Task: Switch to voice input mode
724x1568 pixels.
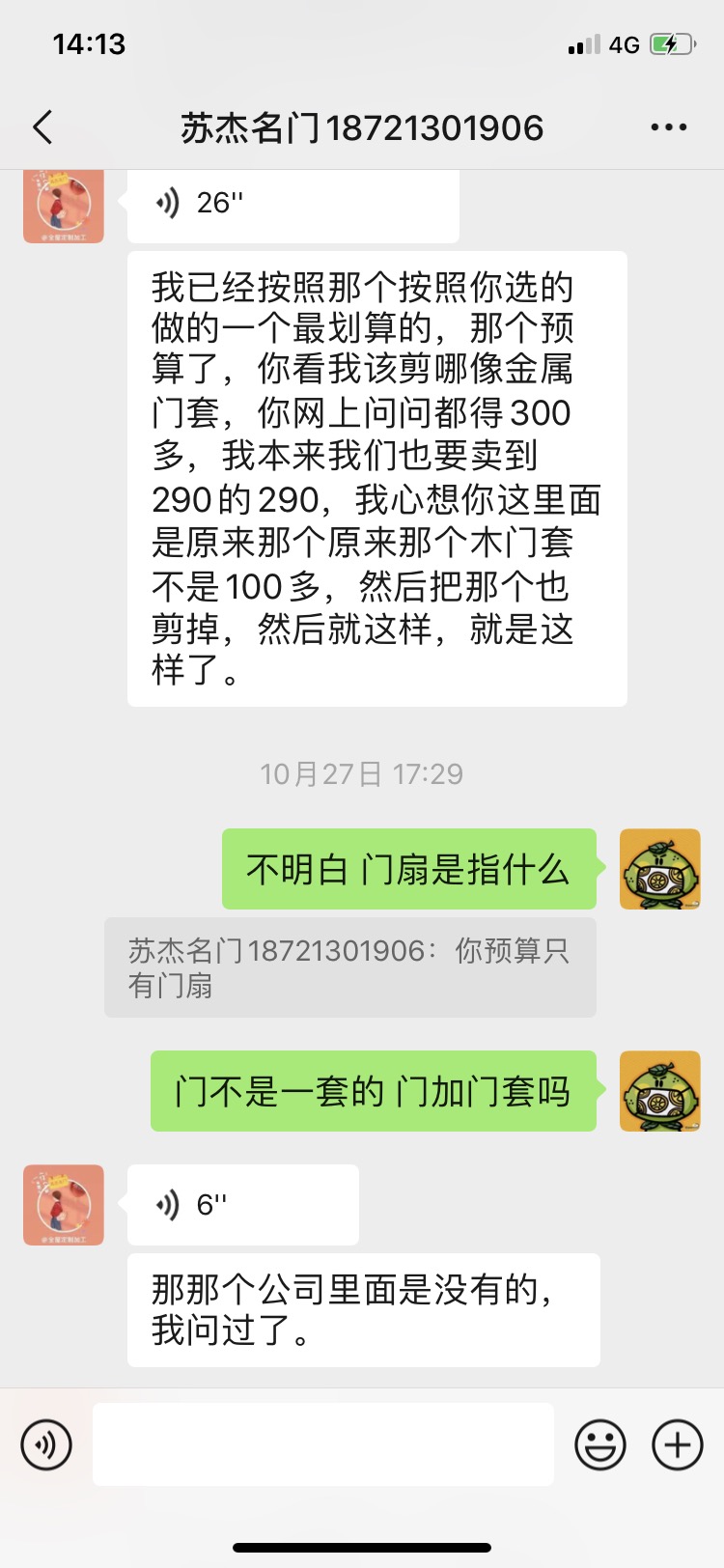Action: [46, 1445]
